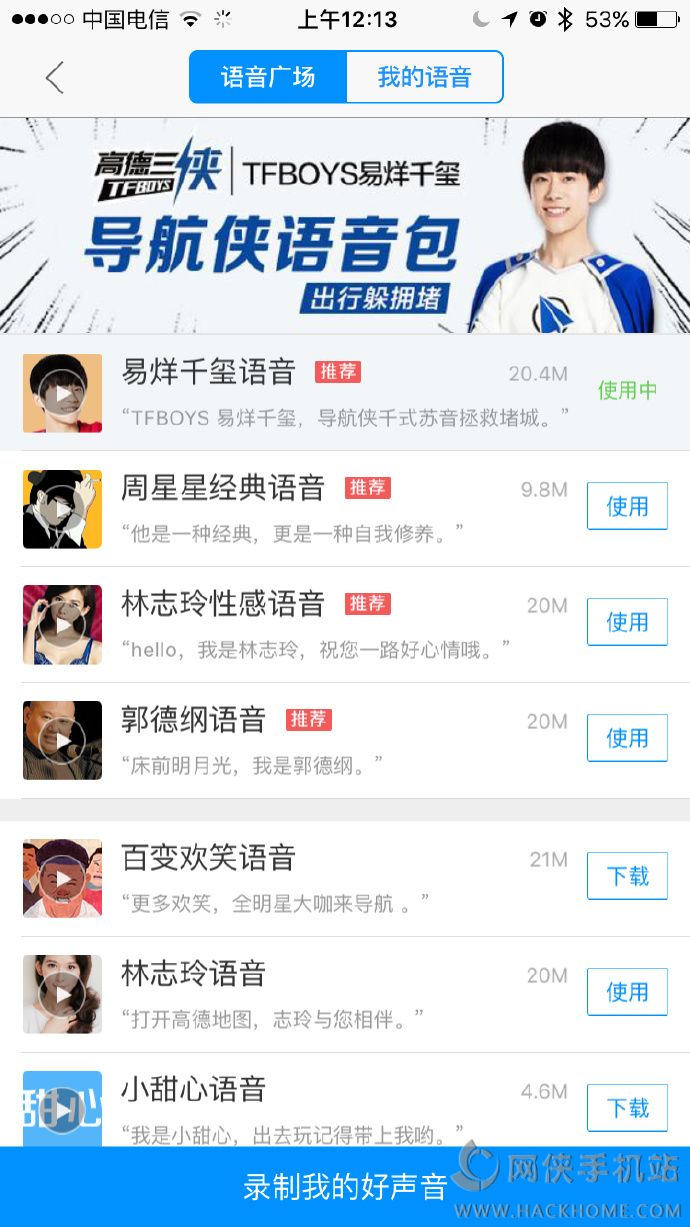Tap 使用 for 周星星经典语音

pyautogui.click(x=627, y=506)
